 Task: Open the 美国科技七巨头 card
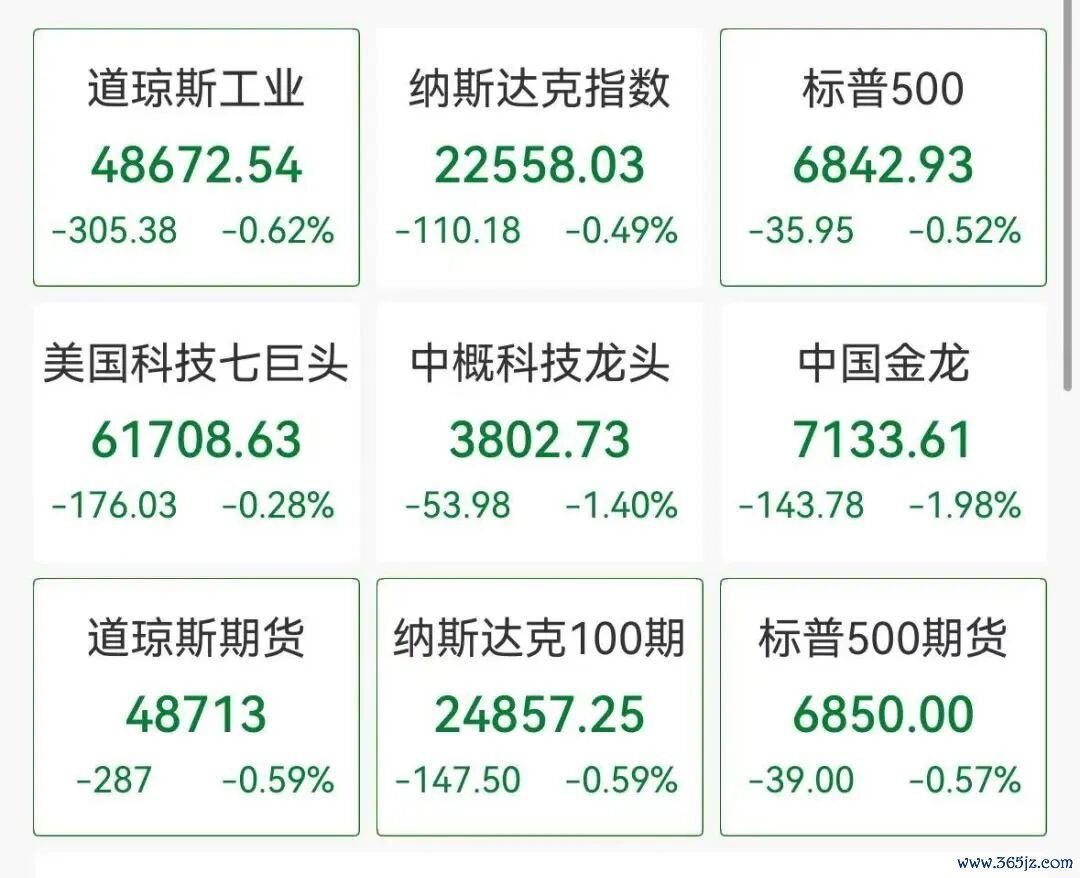pyautogui.click(x=196, y=432)
